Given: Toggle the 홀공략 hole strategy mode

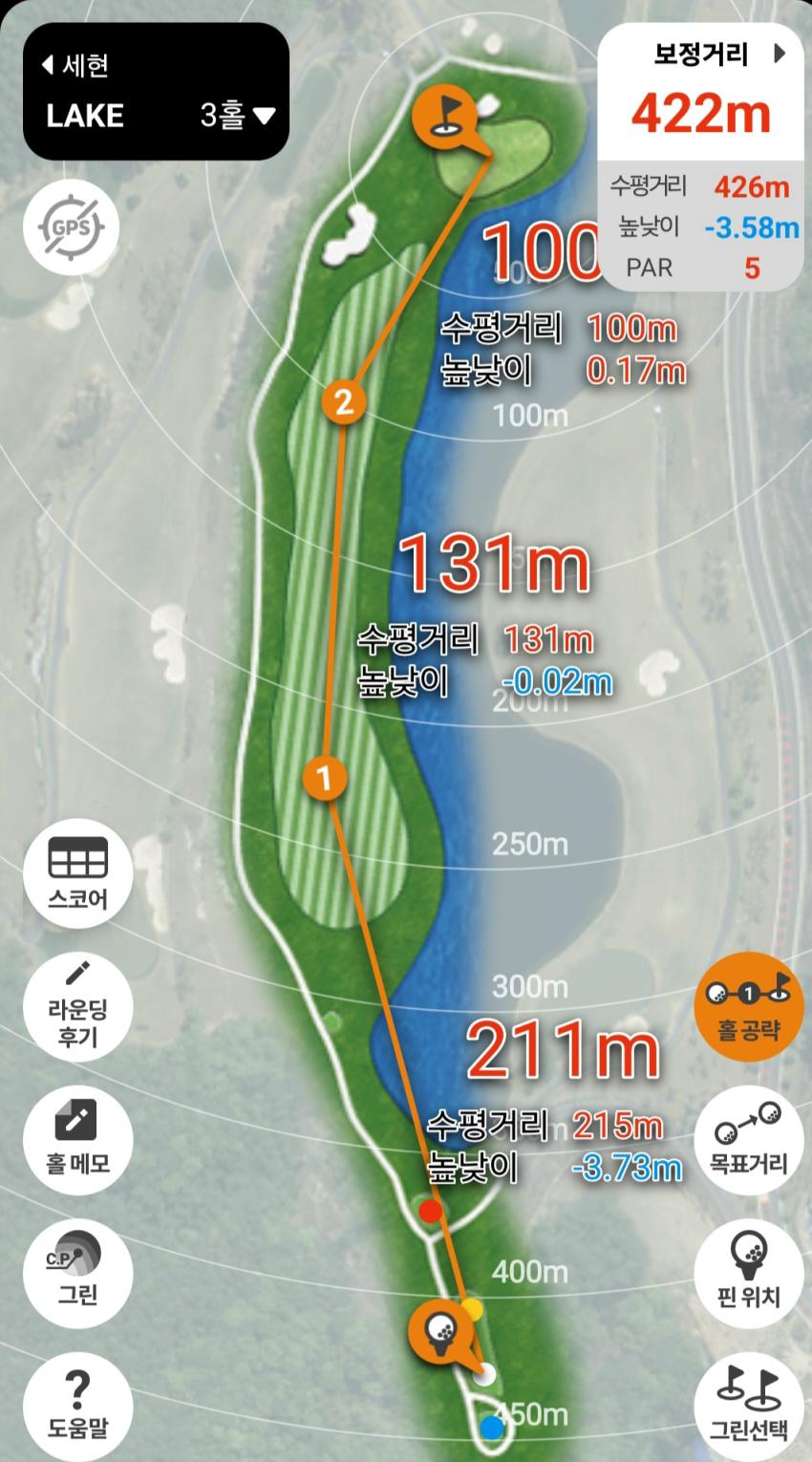Looking at the screenshot, I should (x=749, y=1006).
